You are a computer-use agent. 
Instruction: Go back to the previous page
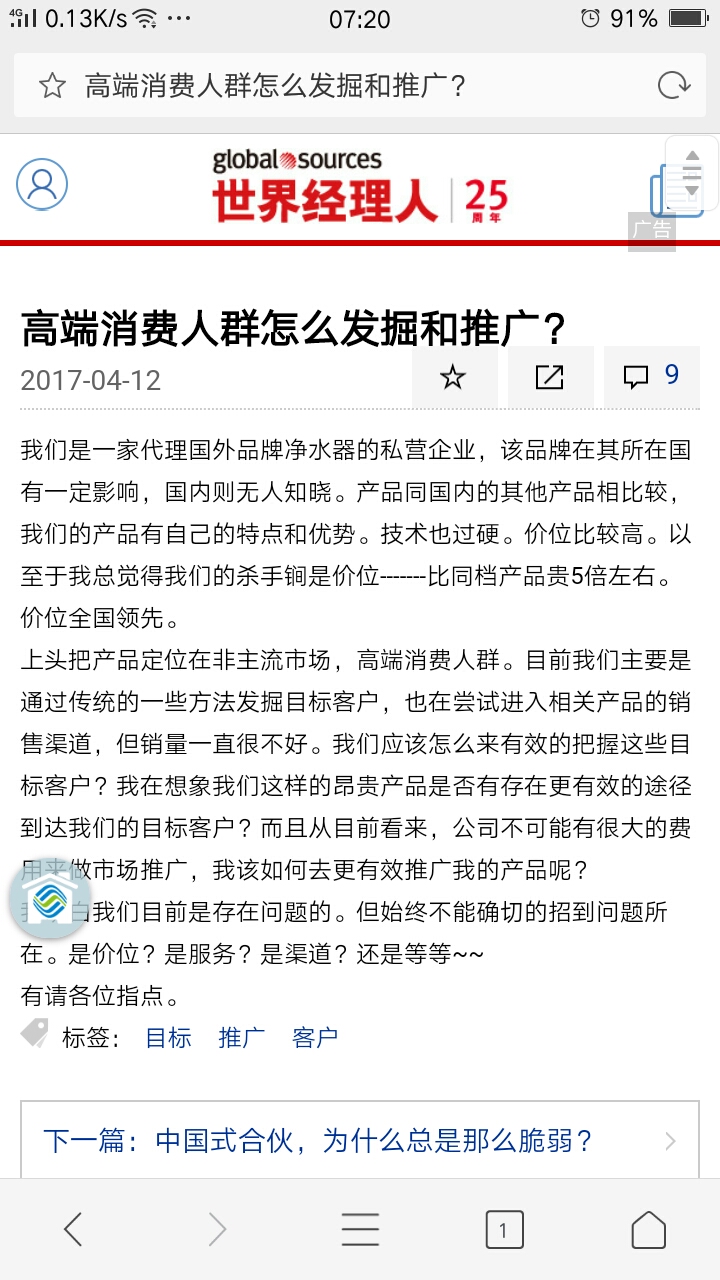pyautogui.click(x=73, y=1229)
